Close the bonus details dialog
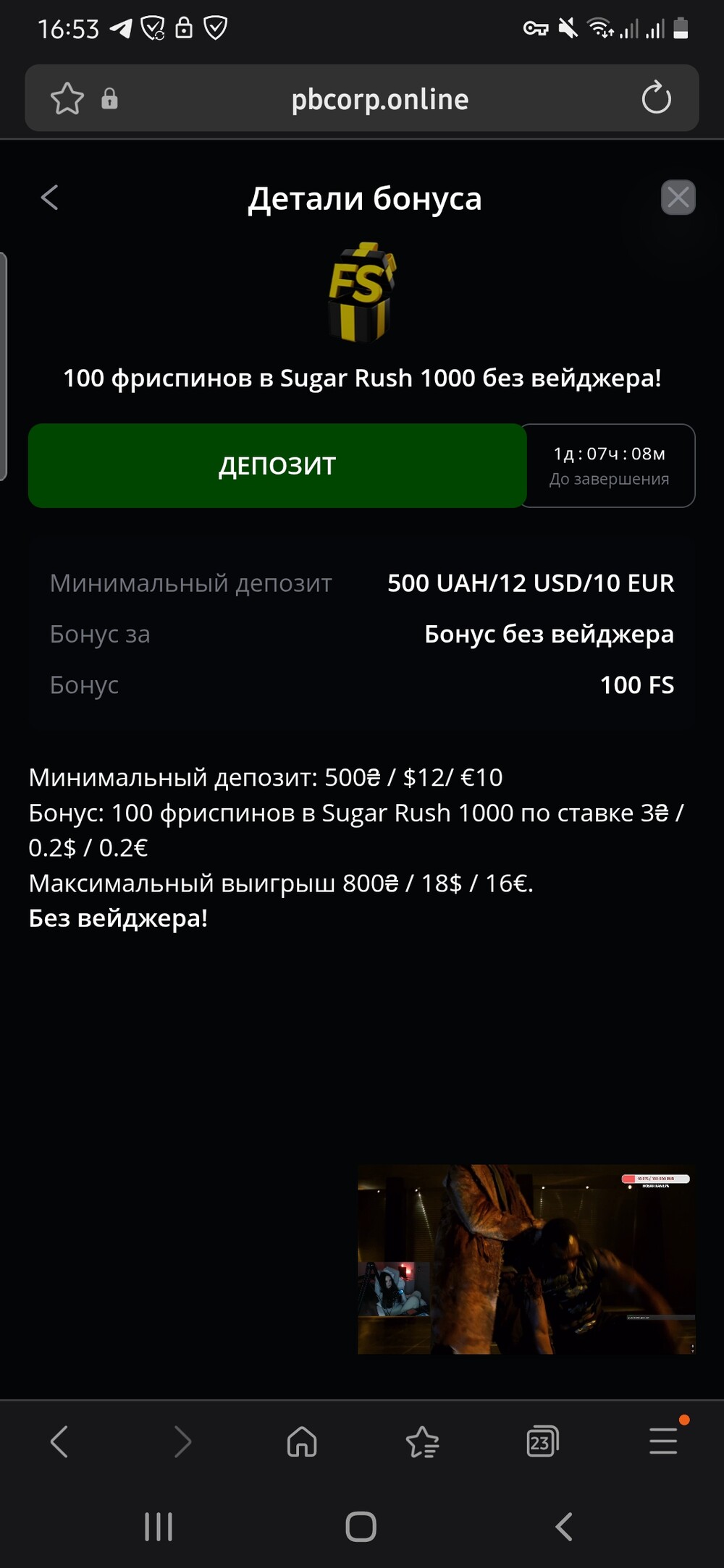724x1568 pixels. pos(678,198)
